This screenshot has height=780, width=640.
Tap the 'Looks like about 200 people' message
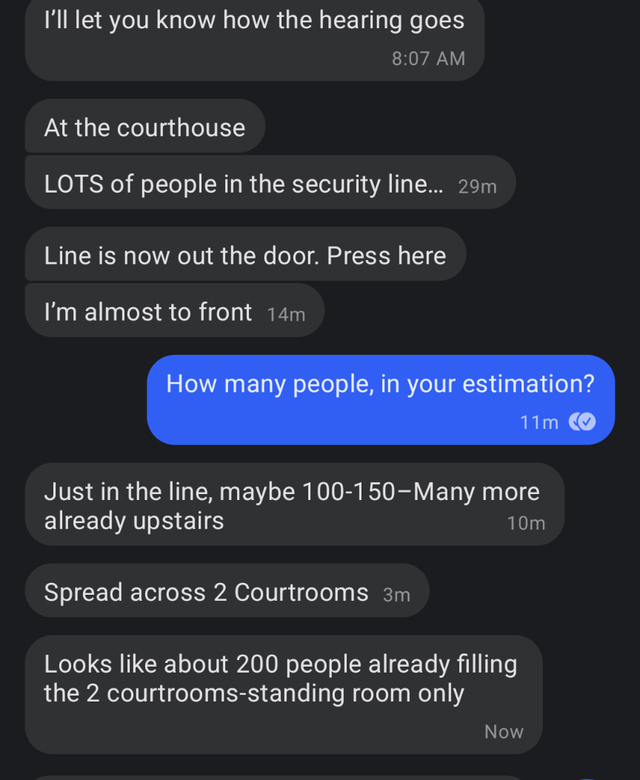pyautogui.click(x=283, y=693)
